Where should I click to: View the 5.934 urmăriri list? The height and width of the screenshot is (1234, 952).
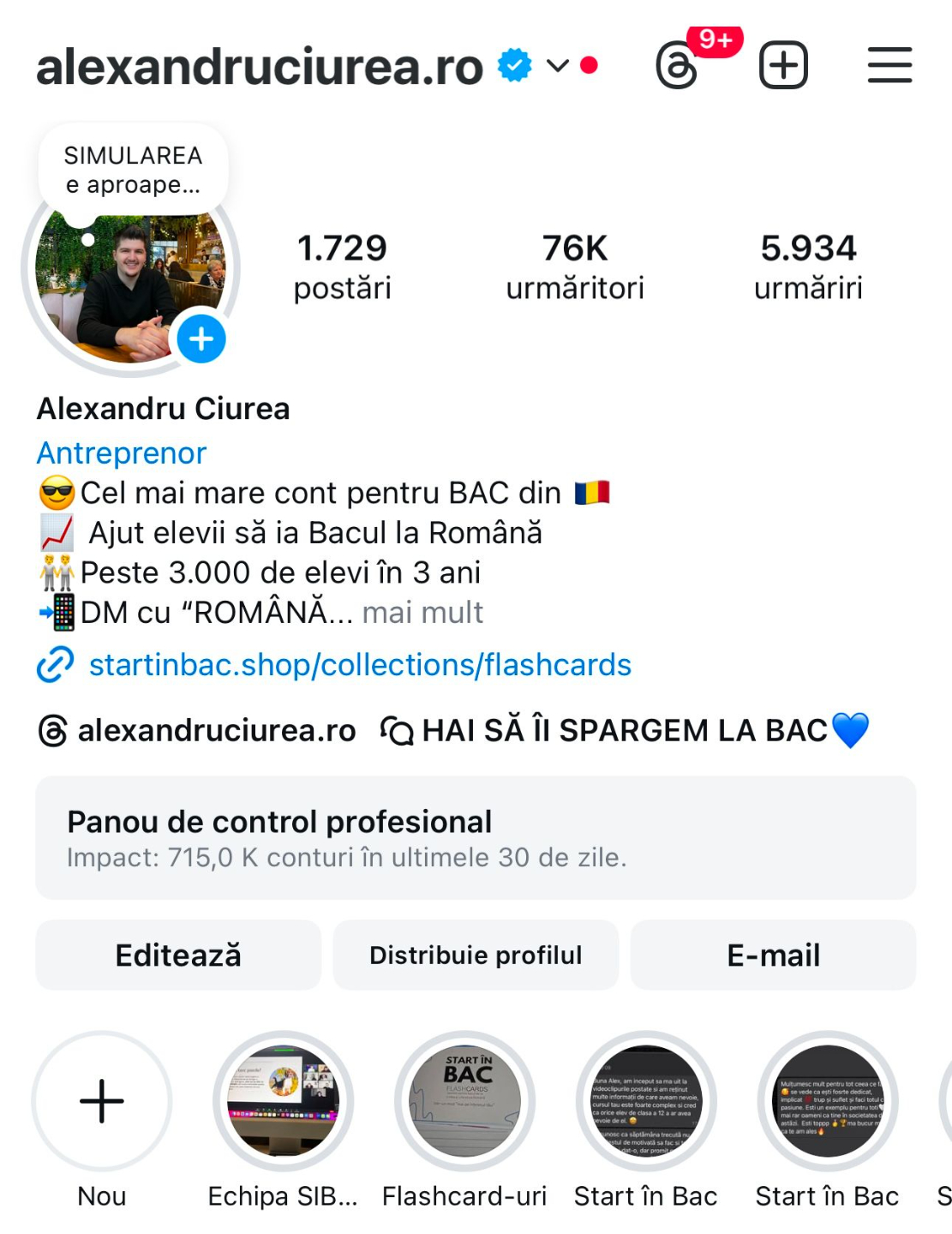(x=808, y=267)
